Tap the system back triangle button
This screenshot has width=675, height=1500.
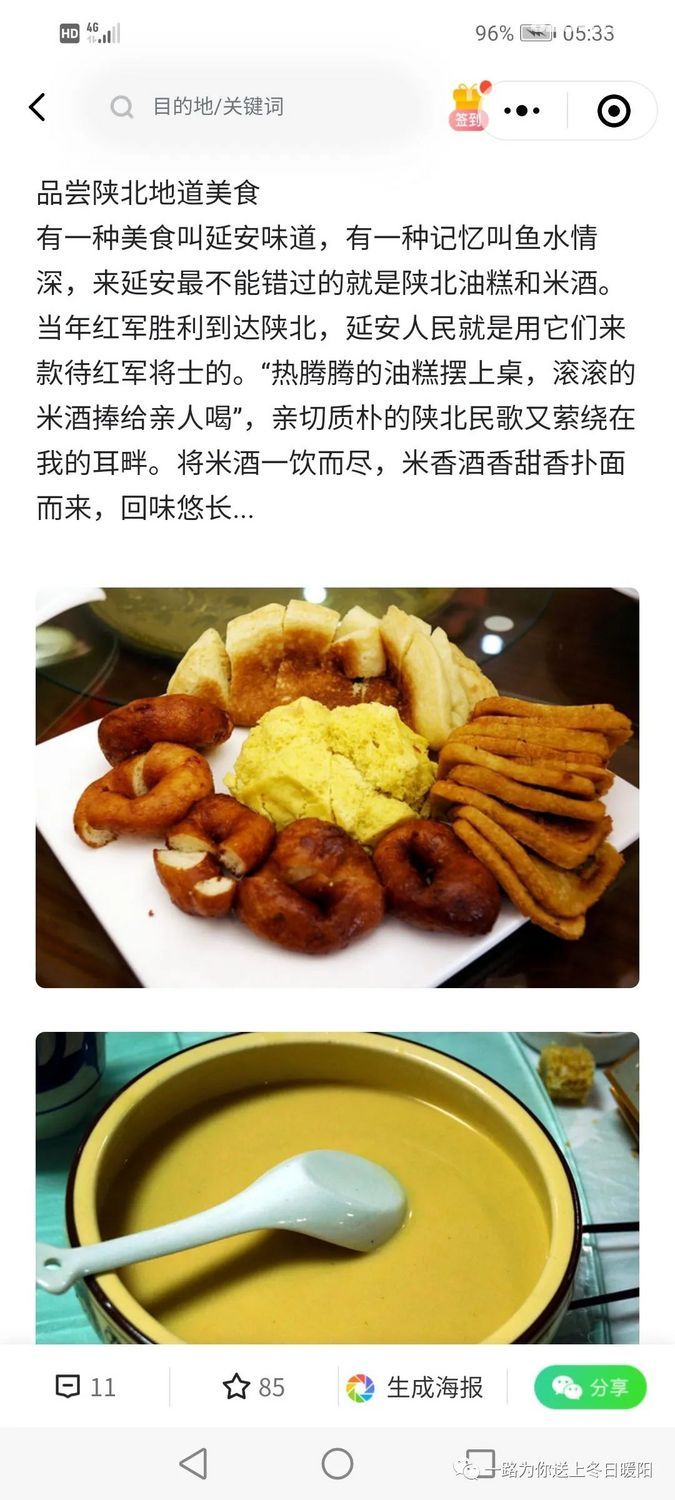(x=193, y=1464)
